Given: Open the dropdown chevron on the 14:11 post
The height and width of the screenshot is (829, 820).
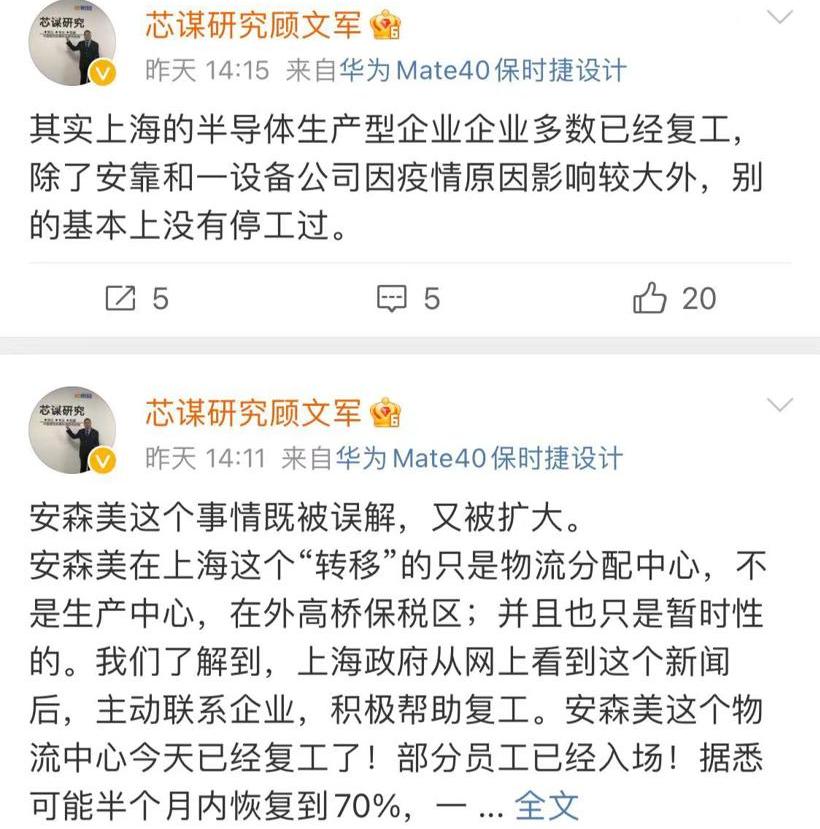Looking at the screenshot, I should [x=779, y=406].
